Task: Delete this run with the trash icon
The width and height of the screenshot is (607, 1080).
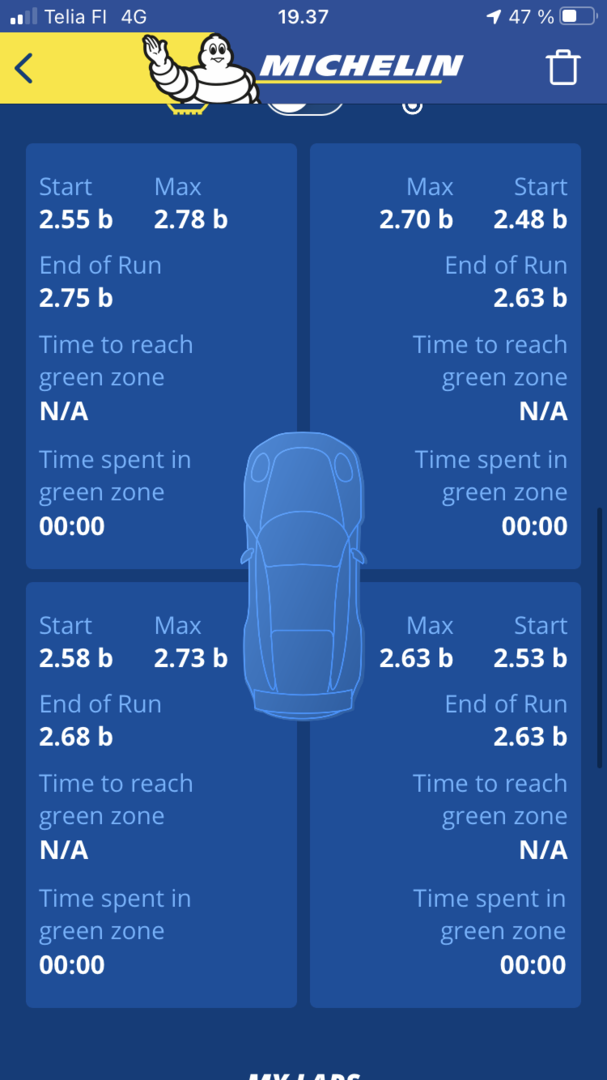Action: click(563, 68)
